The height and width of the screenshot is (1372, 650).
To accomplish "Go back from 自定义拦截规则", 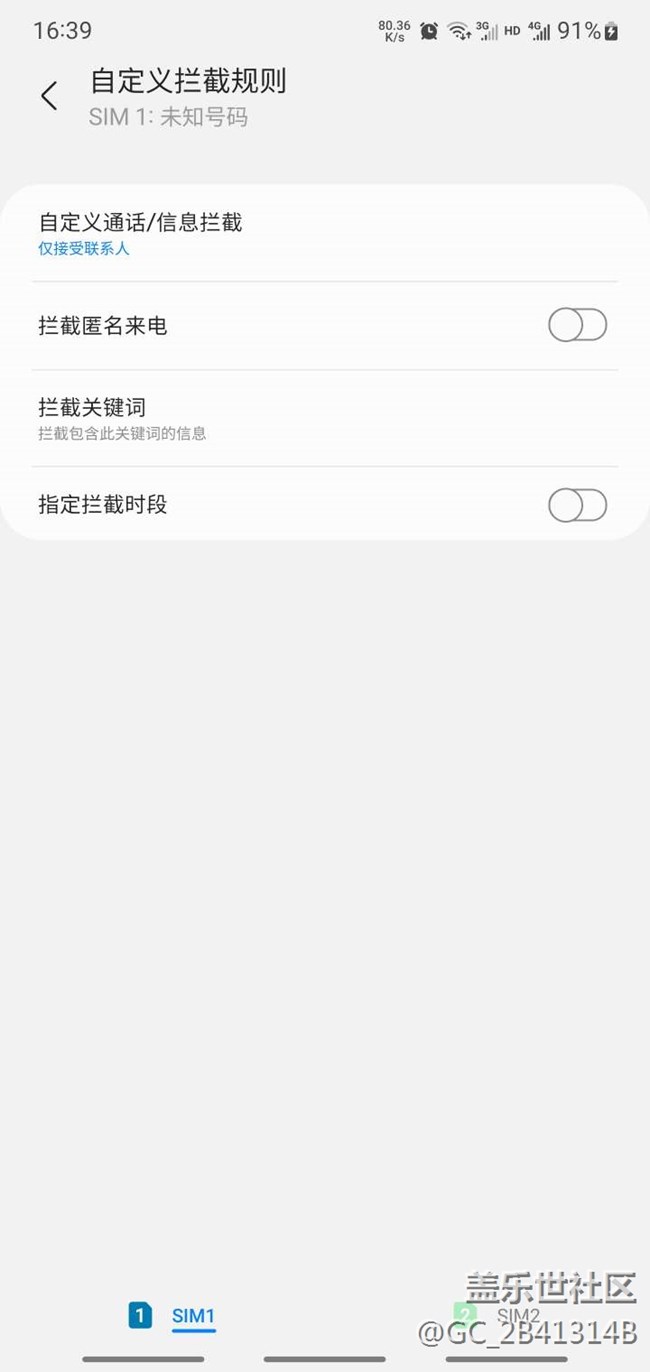I will (49, 96).
